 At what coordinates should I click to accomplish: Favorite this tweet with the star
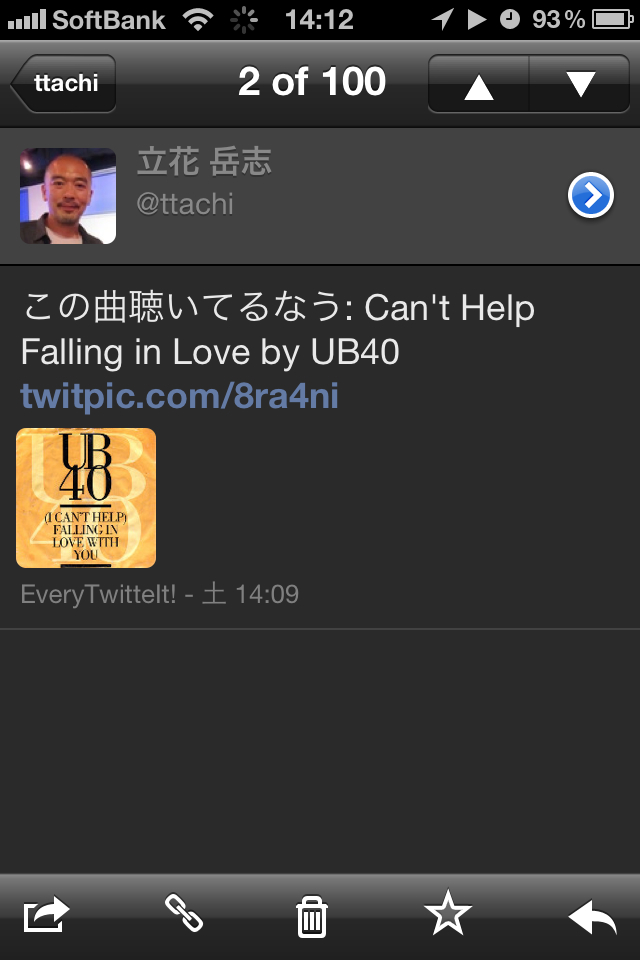(x=447, y=914)
